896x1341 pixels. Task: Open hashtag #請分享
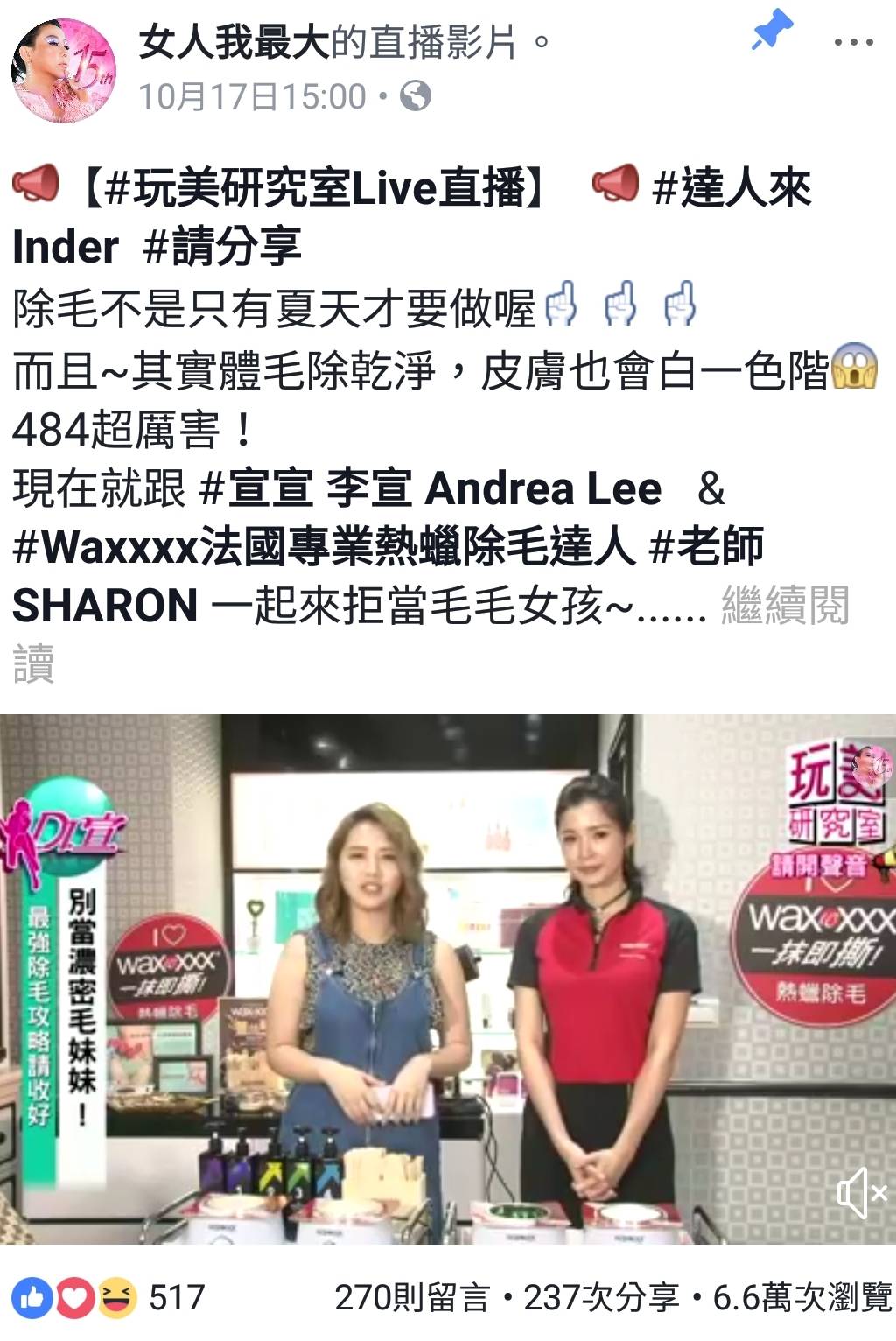pyautogui.click(x=223, y=247)
